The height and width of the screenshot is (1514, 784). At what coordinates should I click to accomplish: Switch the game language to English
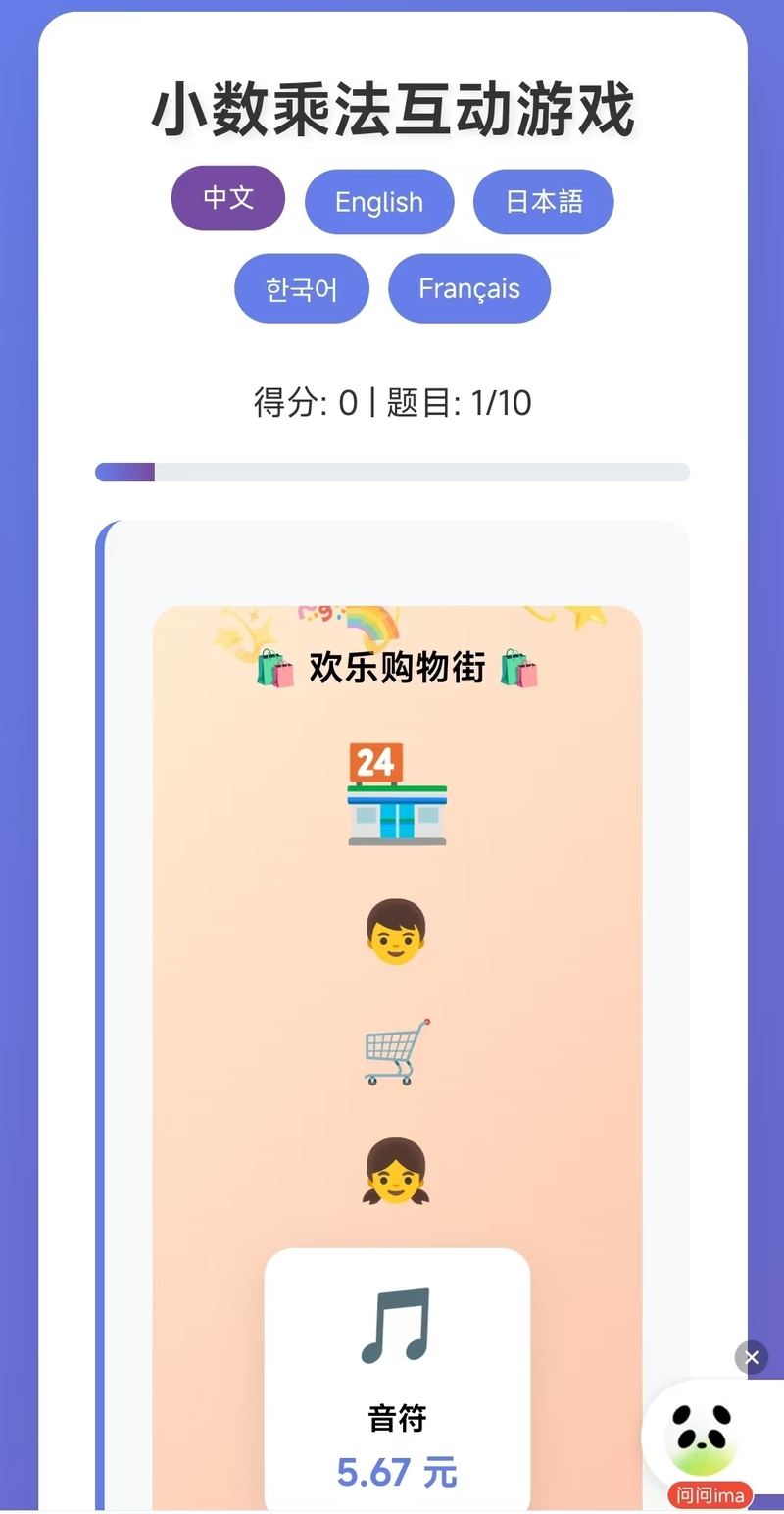click(x=379, y=202)
